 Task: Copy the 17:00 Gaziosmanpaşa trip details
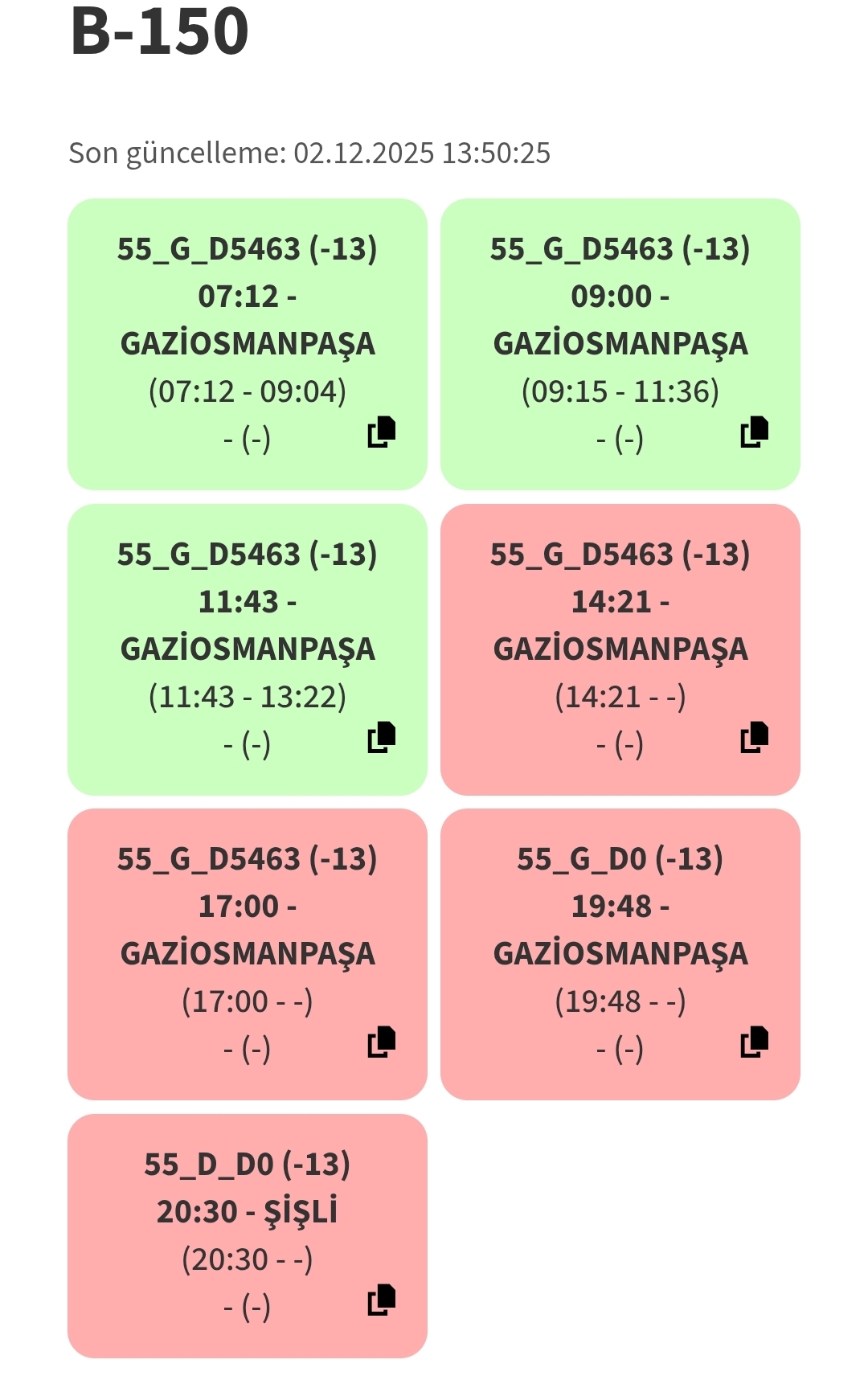[x=382, y=1042]
